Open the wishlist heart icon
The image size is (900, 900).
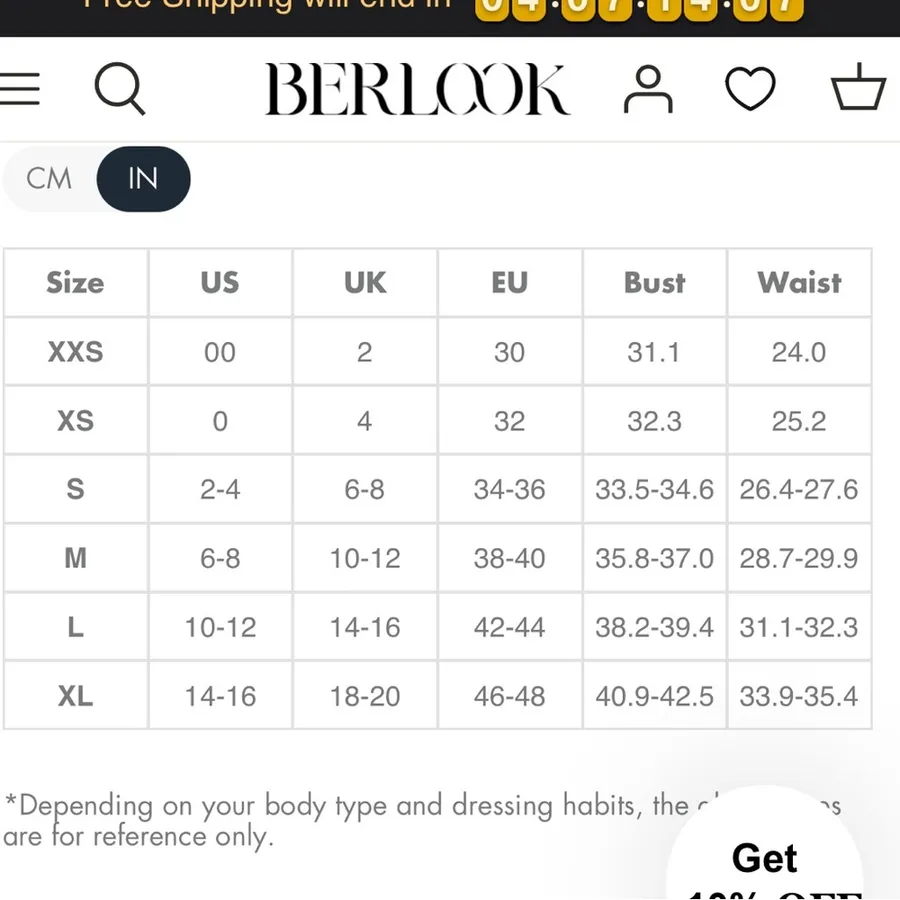(x=750, y=88)
